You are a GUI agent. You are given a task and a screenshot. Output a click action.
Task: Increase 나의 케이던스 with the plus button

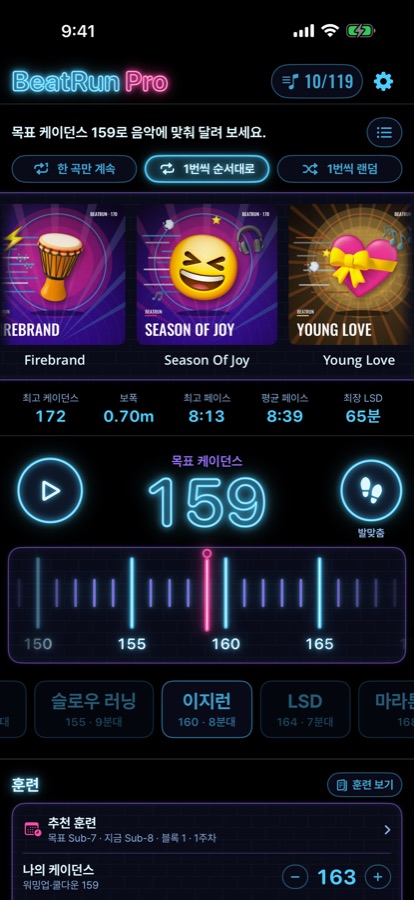(378, 877)
